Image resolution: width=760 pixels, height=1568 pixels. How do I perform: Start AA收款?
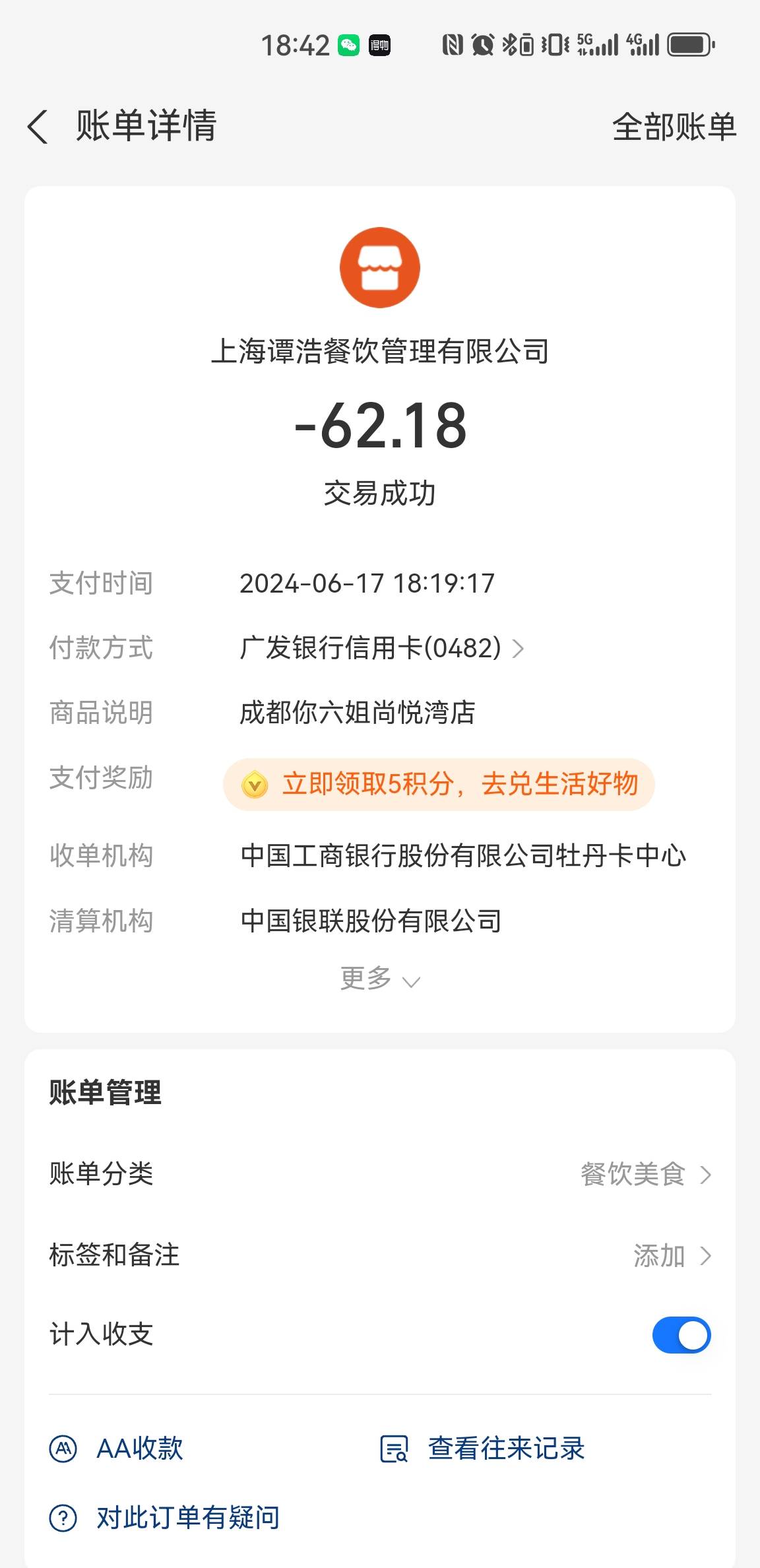click(116, 1449)
